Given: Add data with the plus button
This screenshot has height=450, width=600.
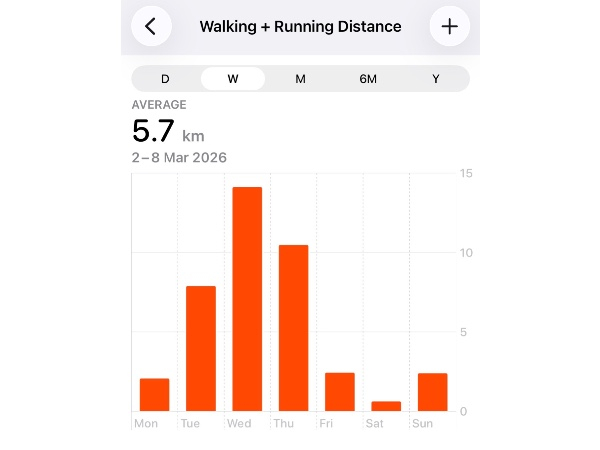Looking at the screenshot, I should pos(449,26).
